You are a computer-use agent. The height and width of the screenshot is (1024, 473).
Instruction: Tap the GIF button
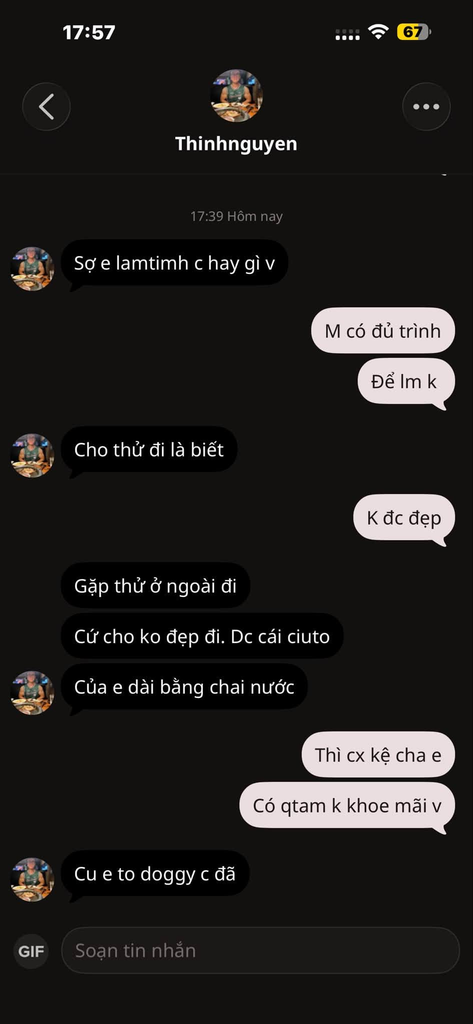point(31,951)
